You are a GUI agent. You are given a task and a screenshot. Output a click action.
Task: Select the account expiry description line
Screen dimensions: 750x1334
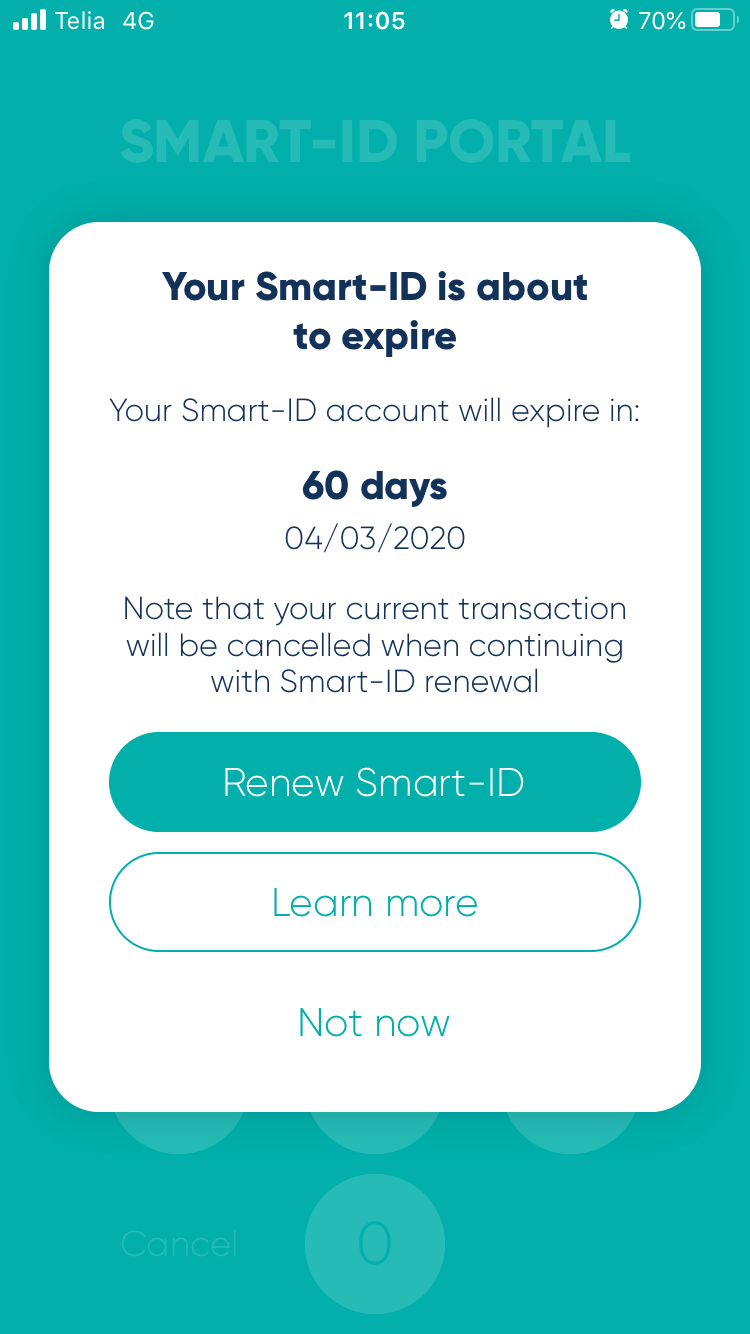(x=374, y=410)
